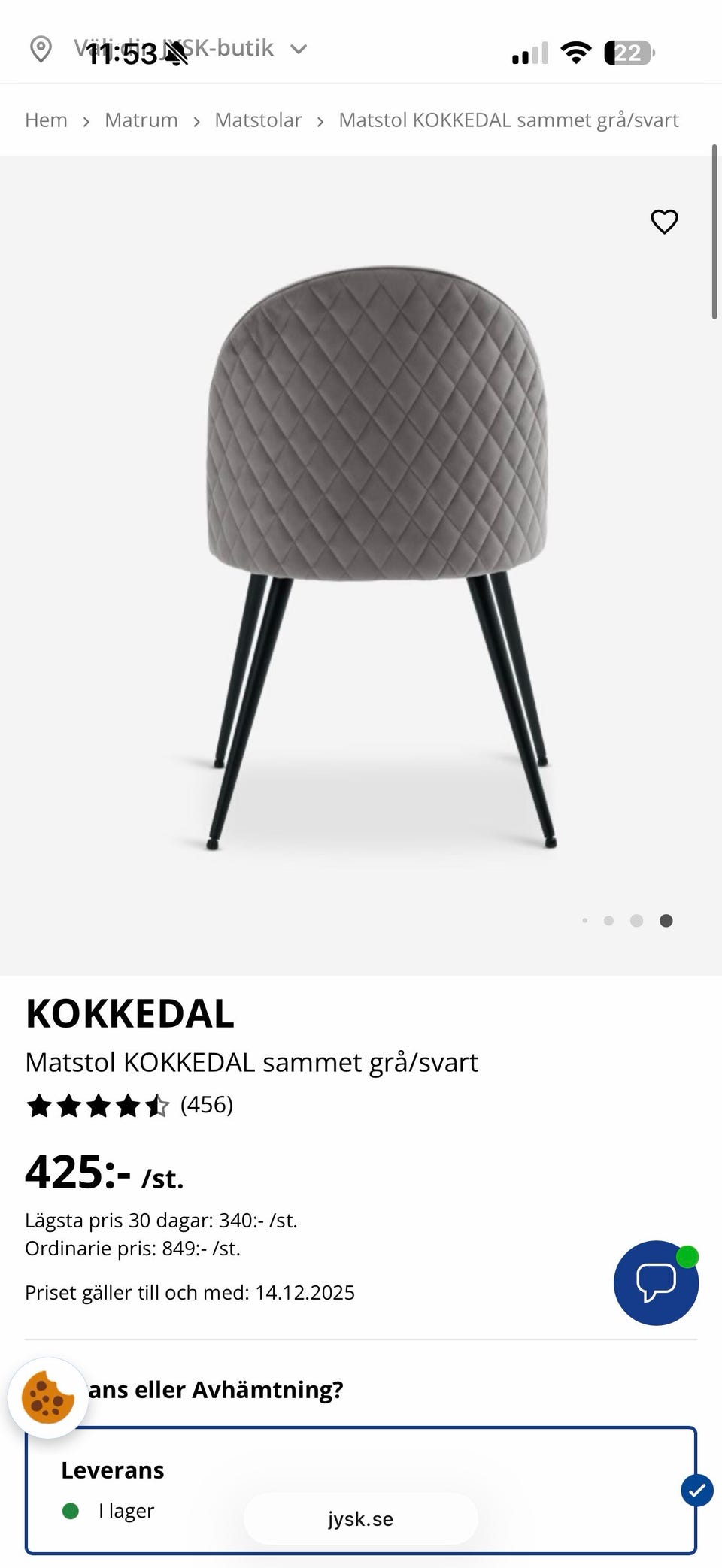
Task: Open the Matstolar breadcrumb link
Action: 258,120
